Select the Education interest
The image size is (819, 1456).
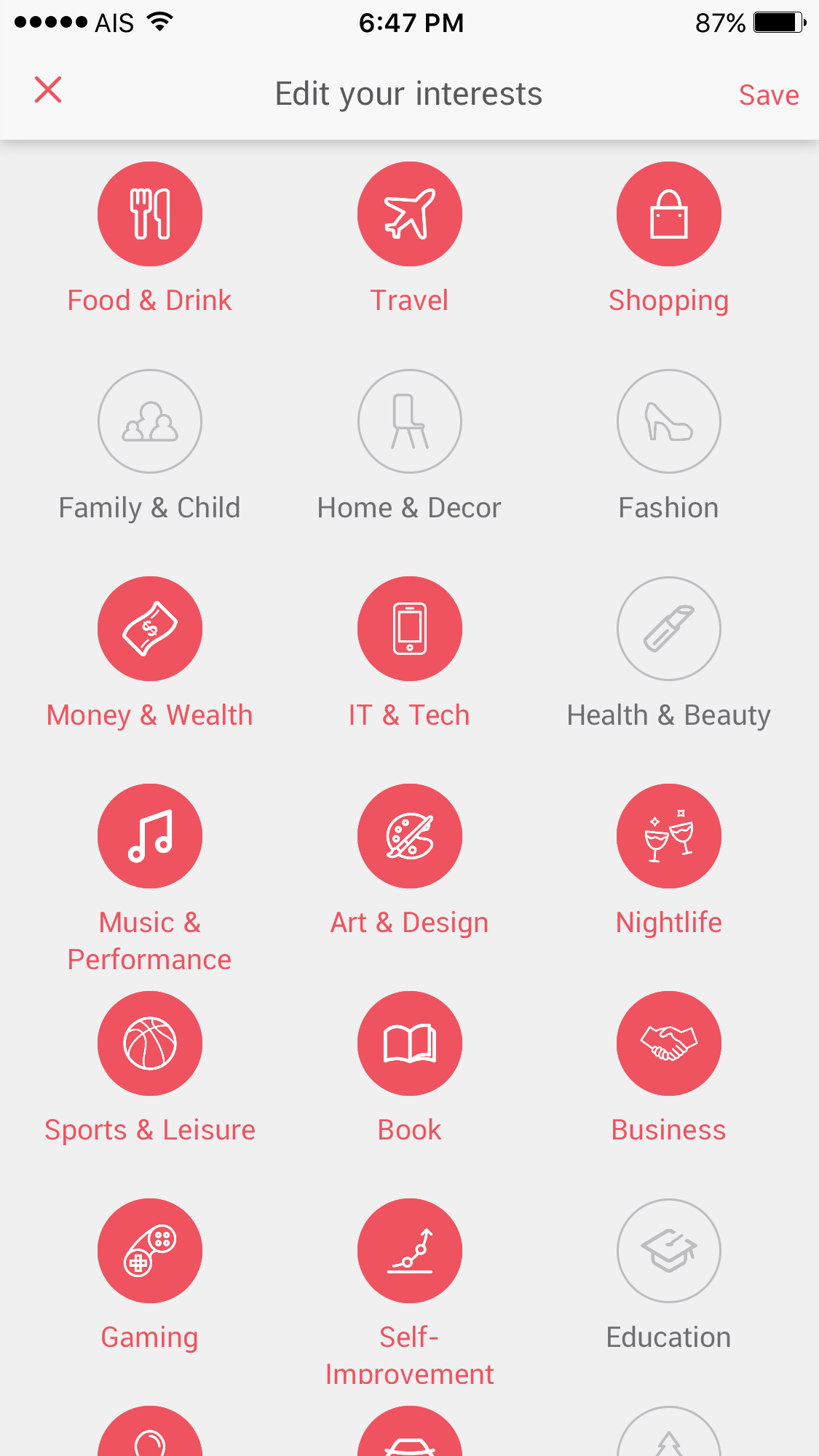[x=669, y=1251]
